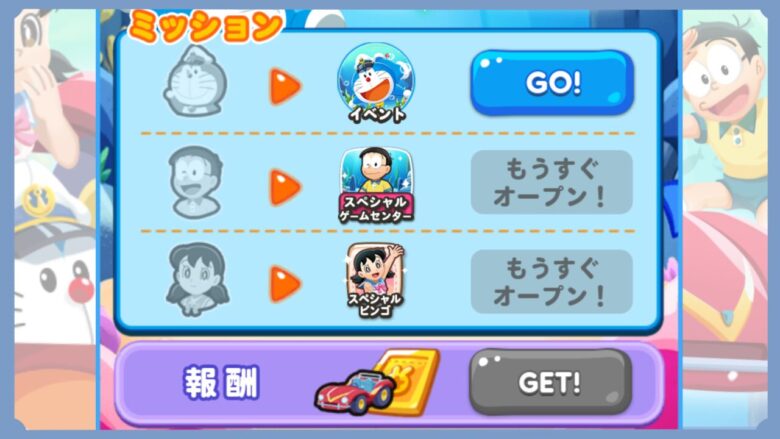Image resolution: width=780 pixels, height=439 pixels.
Task: Tap もうすぐオープン! beside スペシャルゲームセンター
Action: tap(552, 182)
